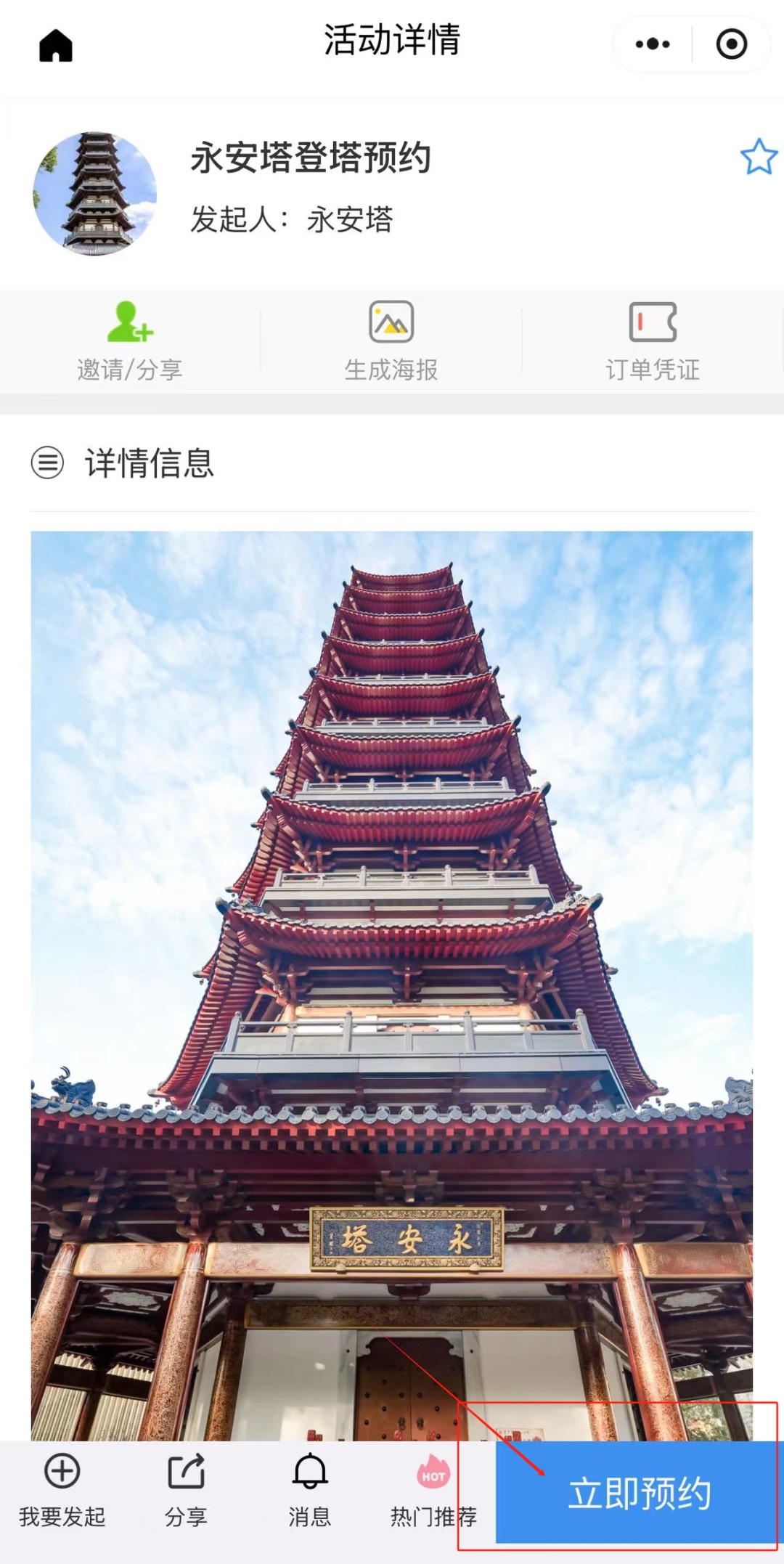Open the mini program more-options menu
The width and height of the screenshot is (784, 1564).
(653, 44)
